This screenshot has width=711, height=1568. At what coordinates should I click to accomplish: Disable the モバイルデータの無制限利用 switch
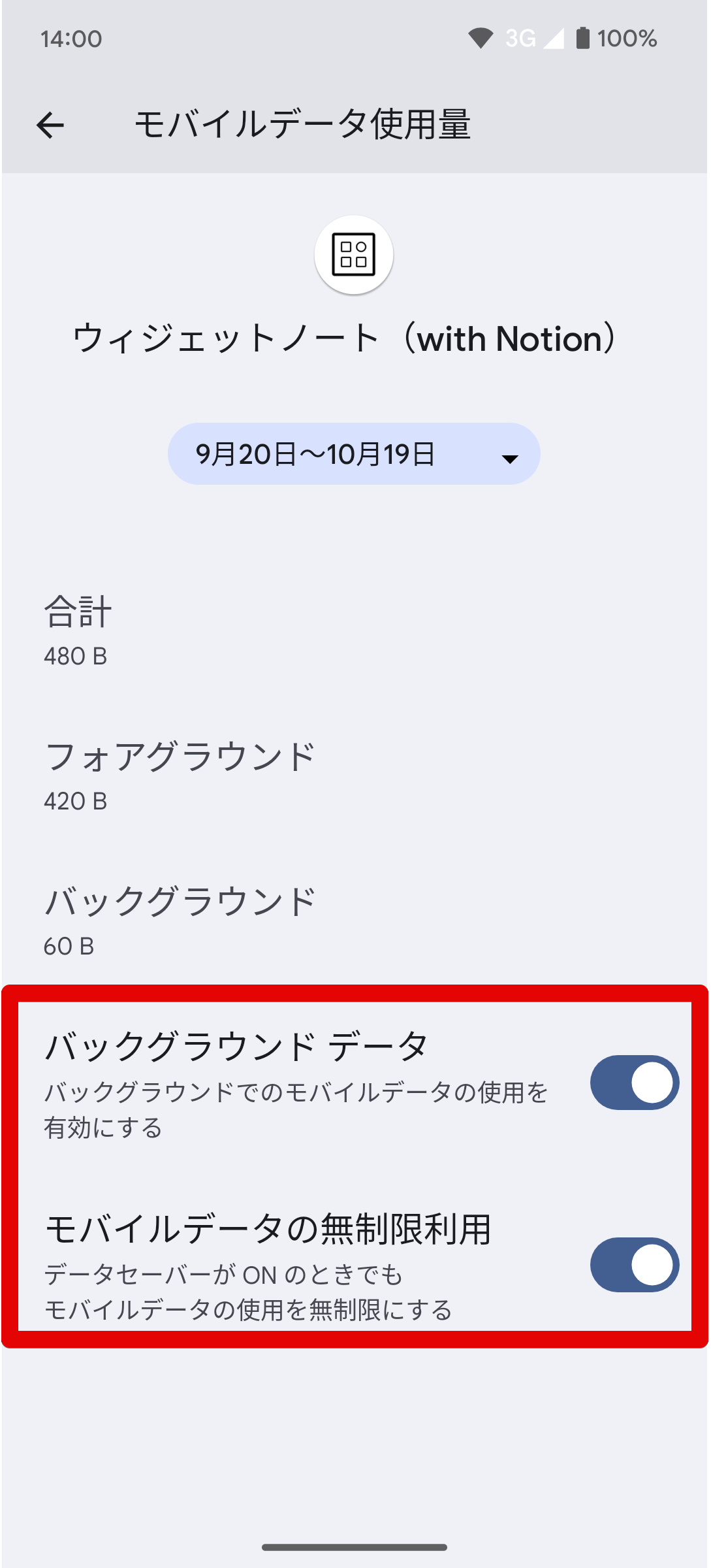coord(635,1265)
